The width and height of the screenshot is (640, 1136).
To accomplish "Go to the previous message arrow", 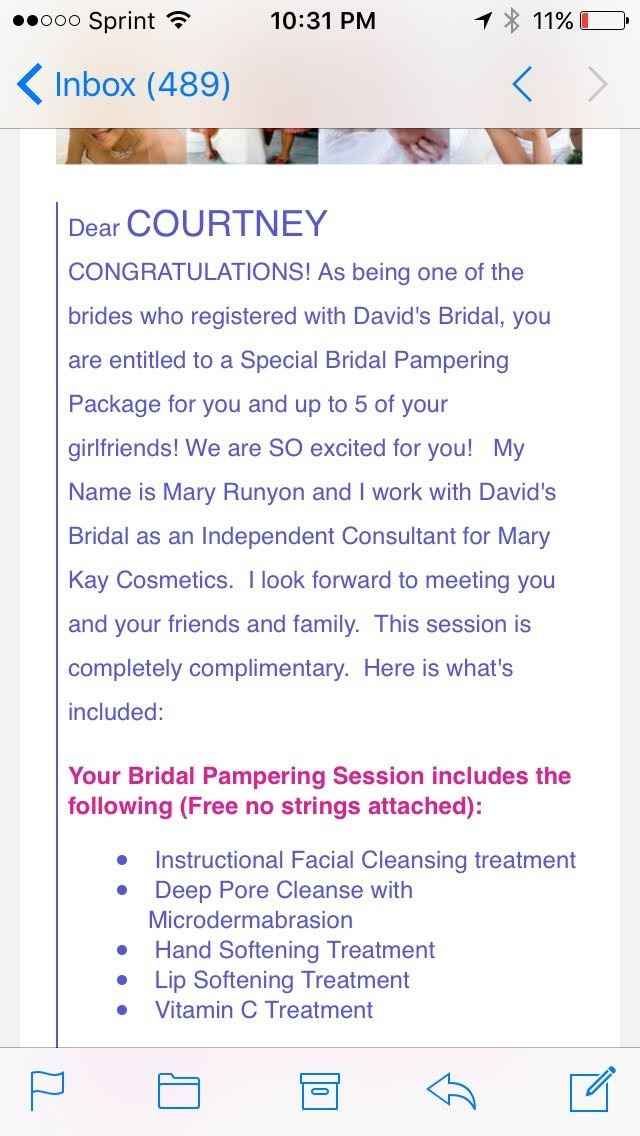I will pyautogui.click(x=523, y=85).
